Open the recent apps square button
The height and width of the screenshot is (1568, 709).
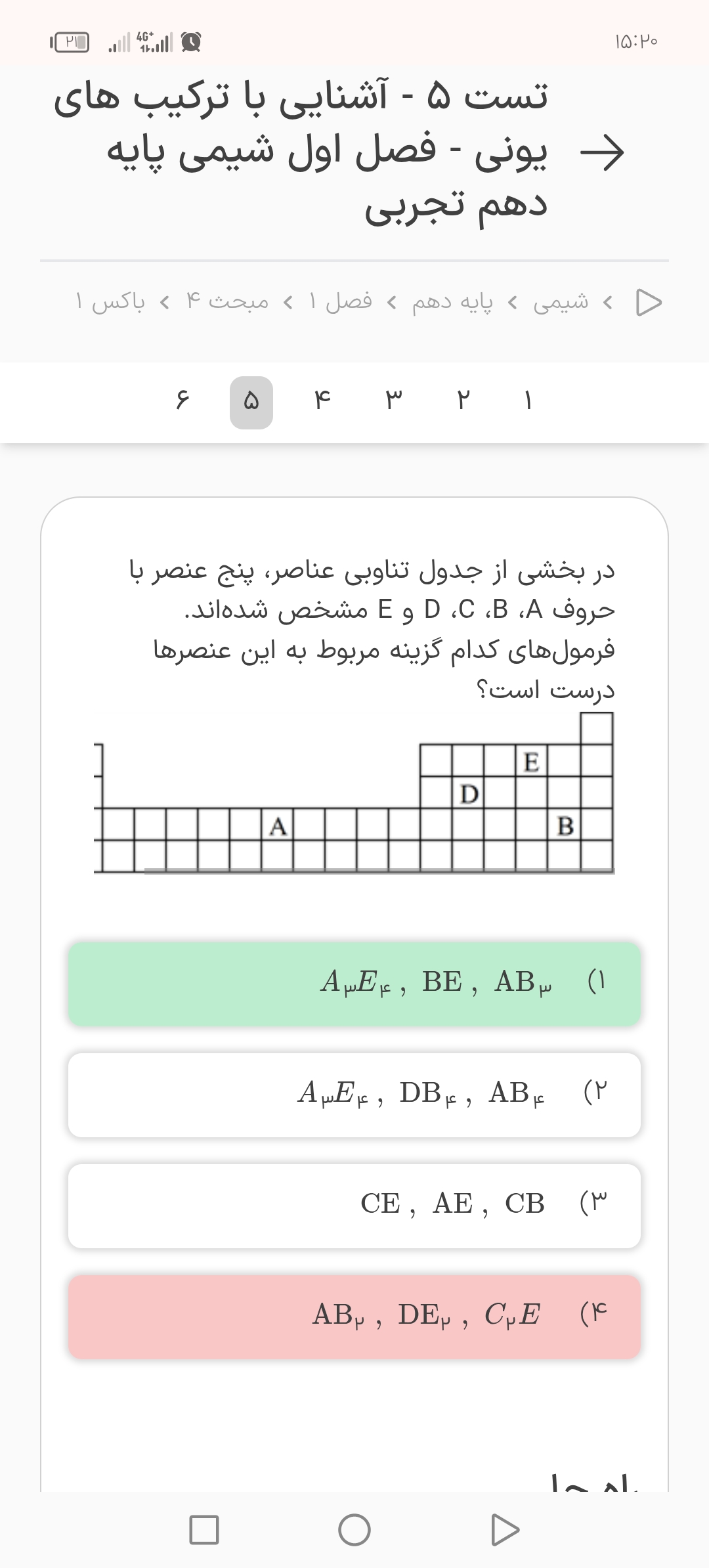pyautogui.click(x=204, y=1529)
